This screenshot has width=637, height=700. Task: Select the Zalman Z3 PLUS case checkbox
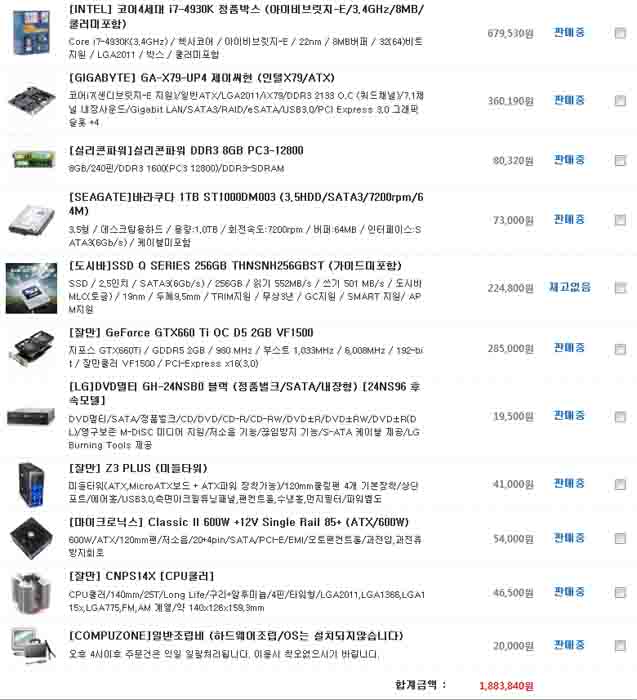pyautogui.click(x=620, y=484)
